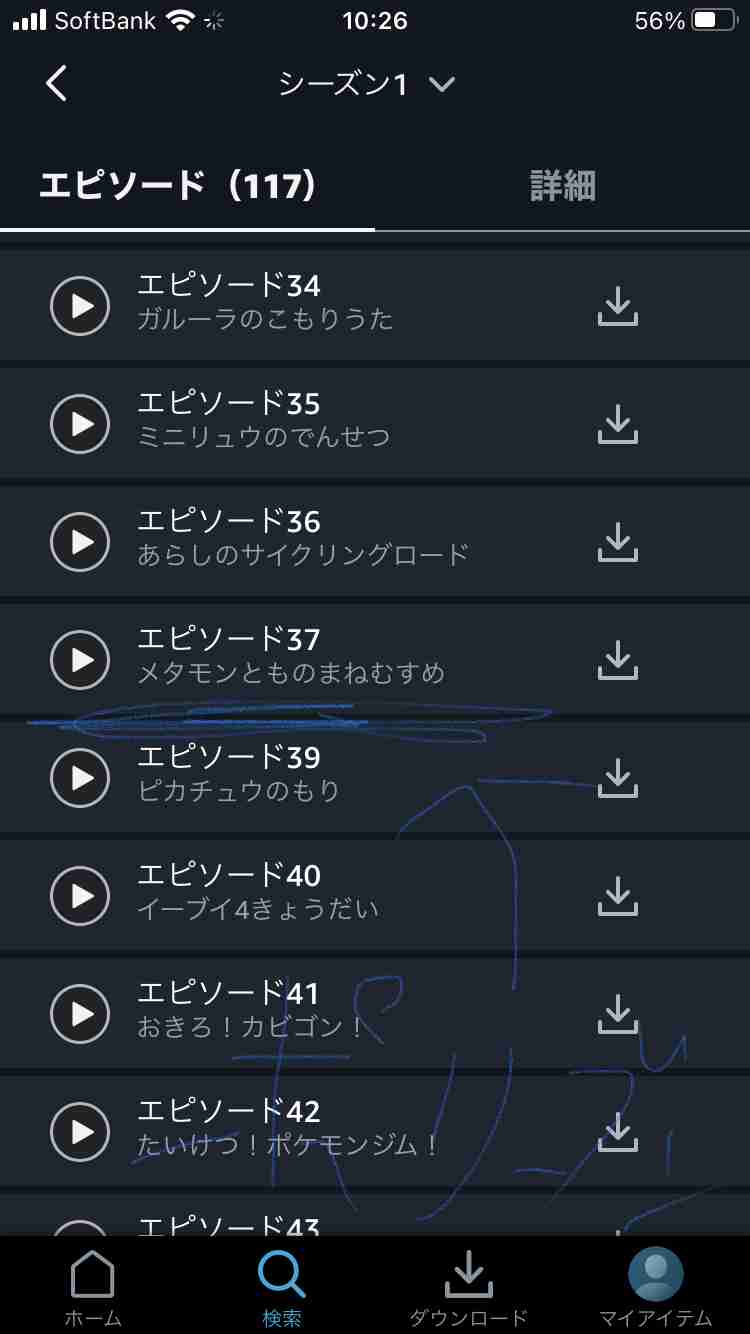Play エピソード41 おきろ!カビゴン!

pos(80,1013)
